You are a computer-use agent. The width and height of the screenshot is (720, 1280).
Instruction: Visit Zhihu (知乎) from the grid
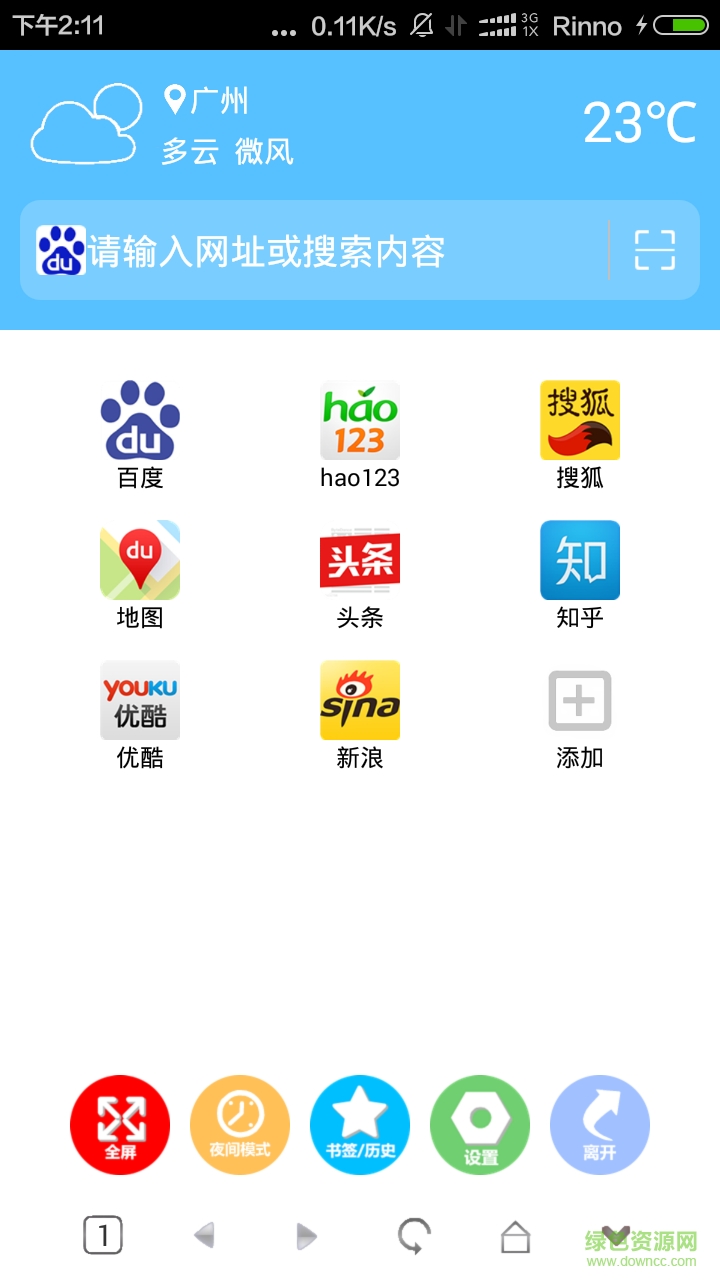(580, 561)
